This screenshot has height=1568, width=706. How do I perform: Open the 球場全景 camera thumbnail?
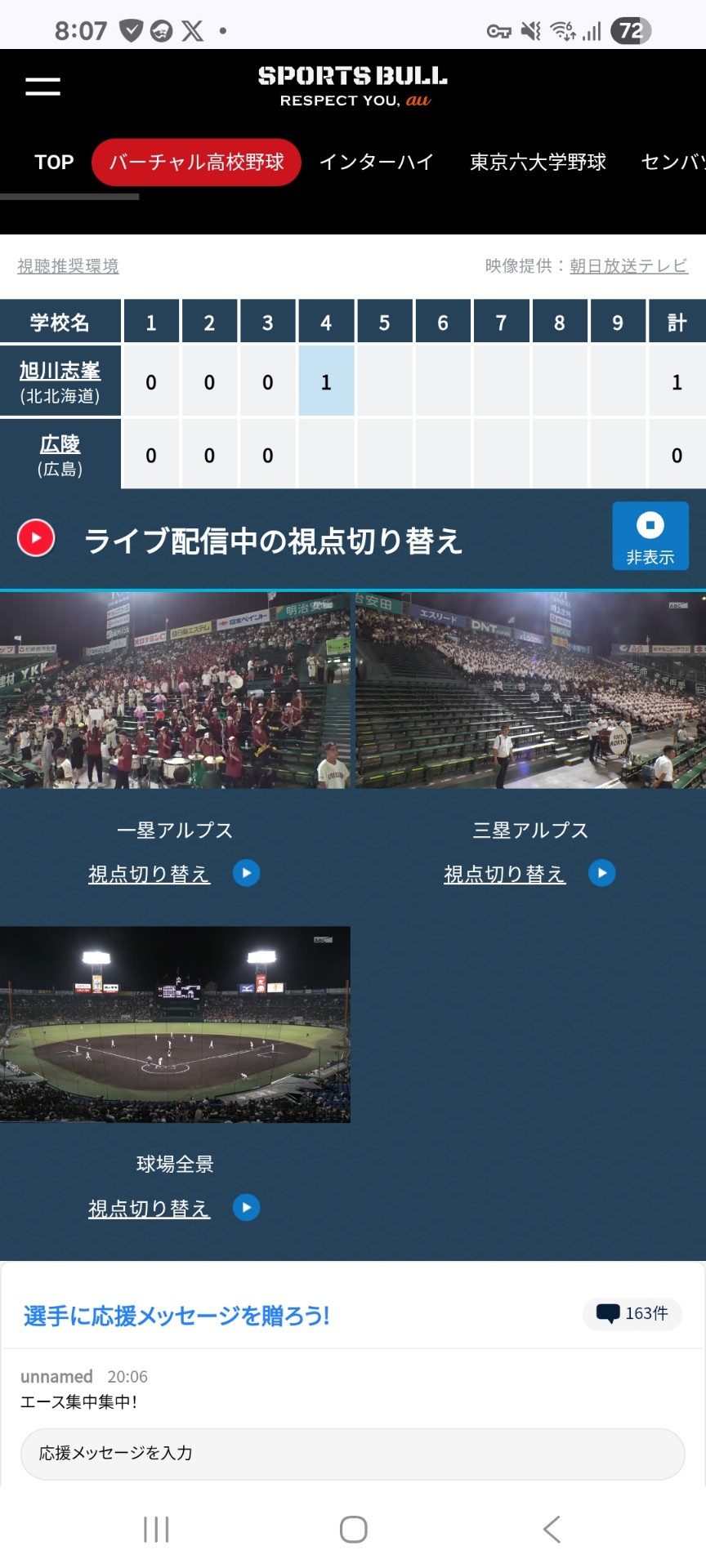pos(175,1024)
